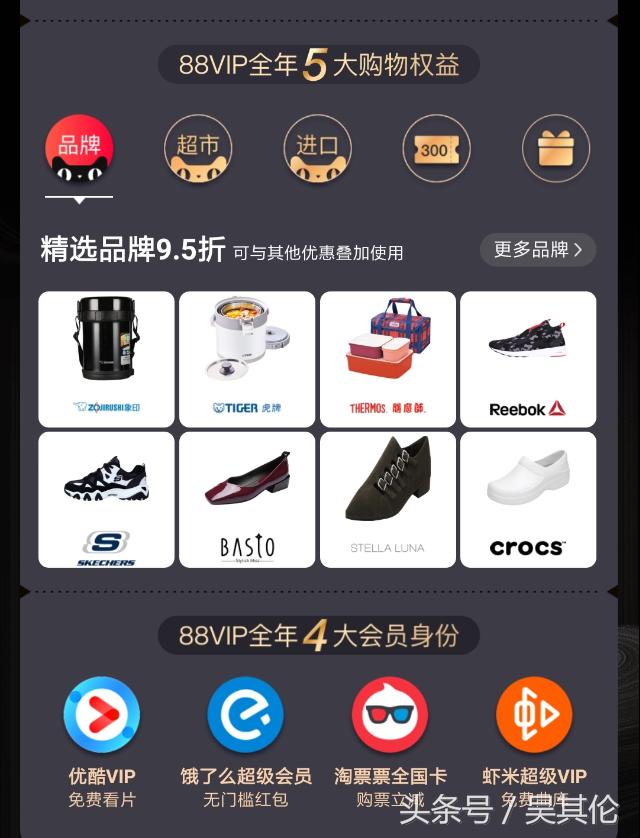Switch to the 超市 benefits tab

tap(198, 150)
